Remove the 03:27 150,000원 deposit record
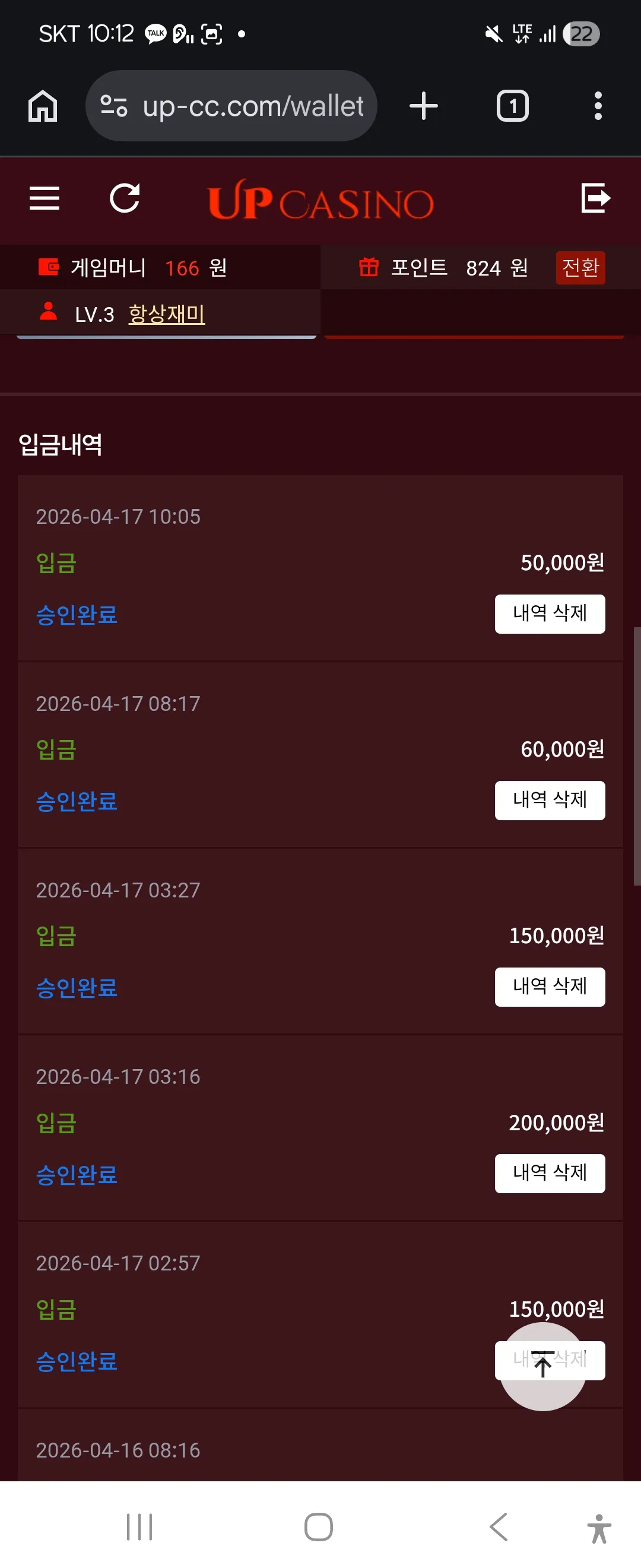641x1568 pixels. pos(550,987)
